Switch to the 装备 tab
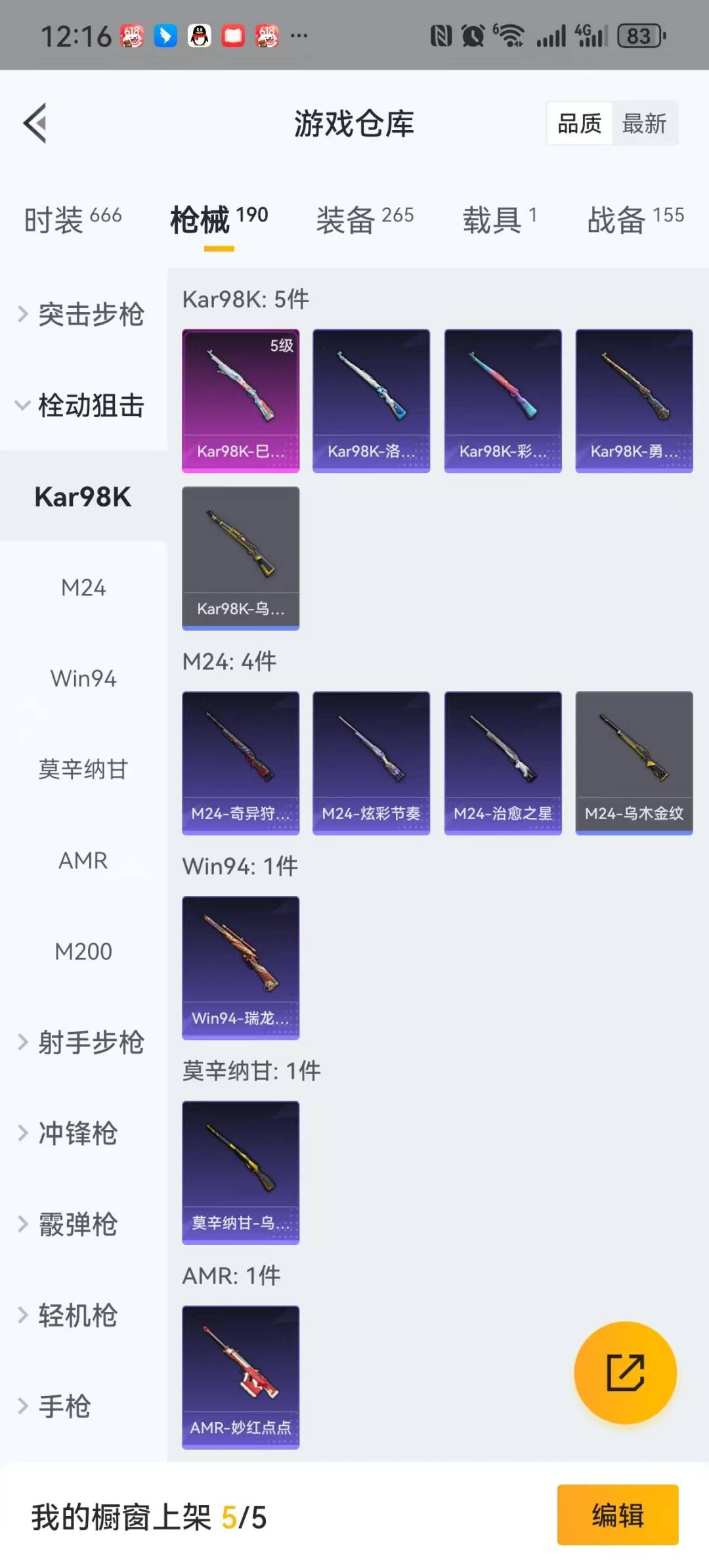Image resolution: width=709 pixels, height=1568 pixels. pos(364,219)
